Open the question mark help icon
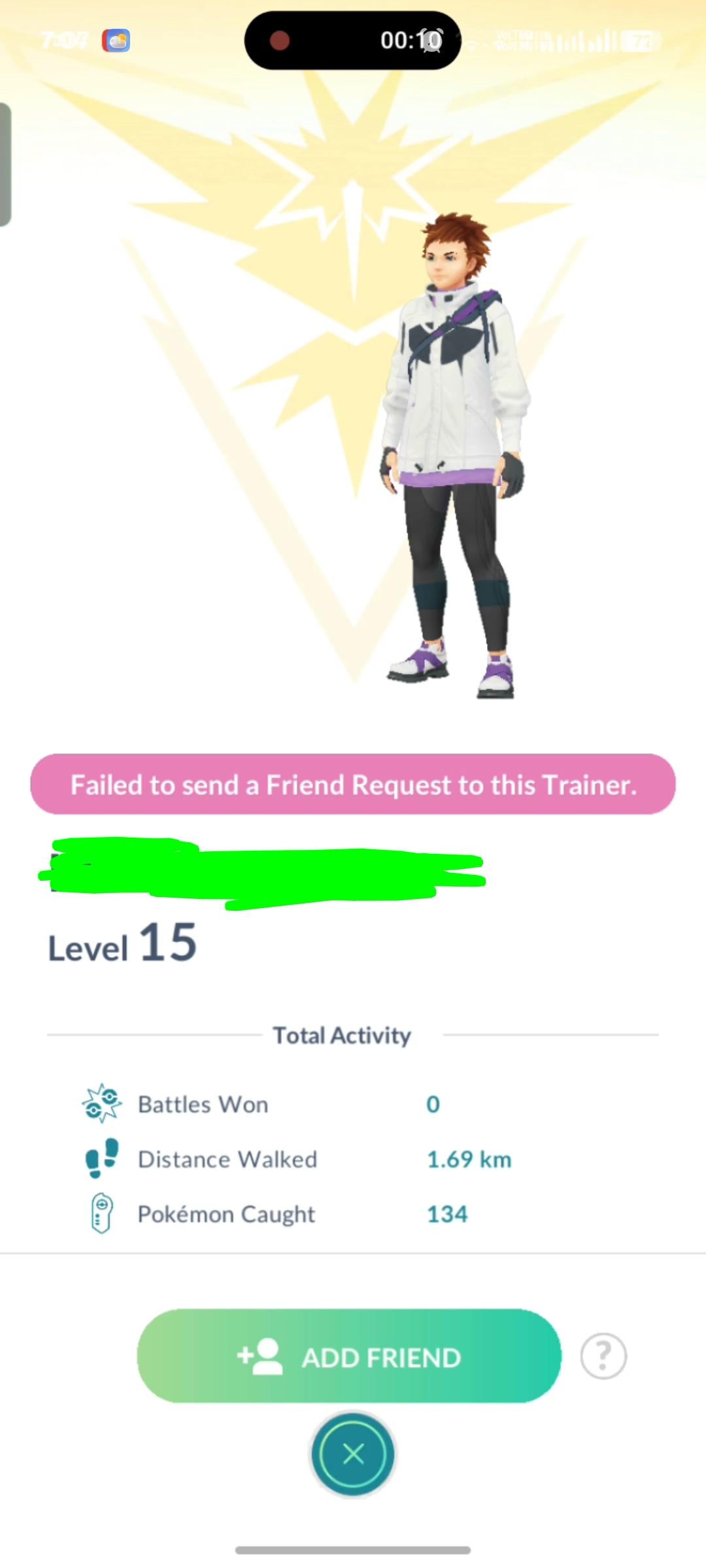 (603, 1356)
